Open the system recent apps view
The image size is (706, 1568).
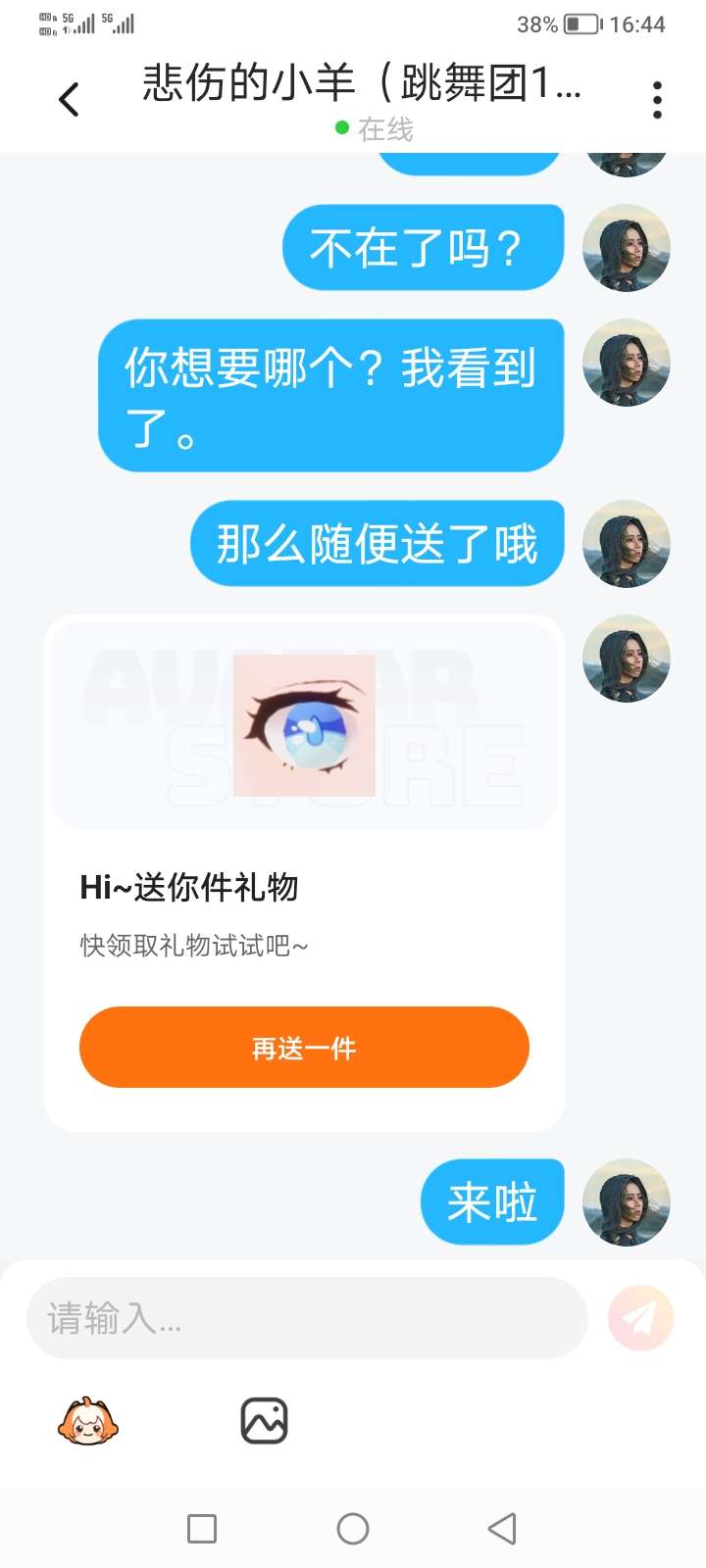point(202,1529)
